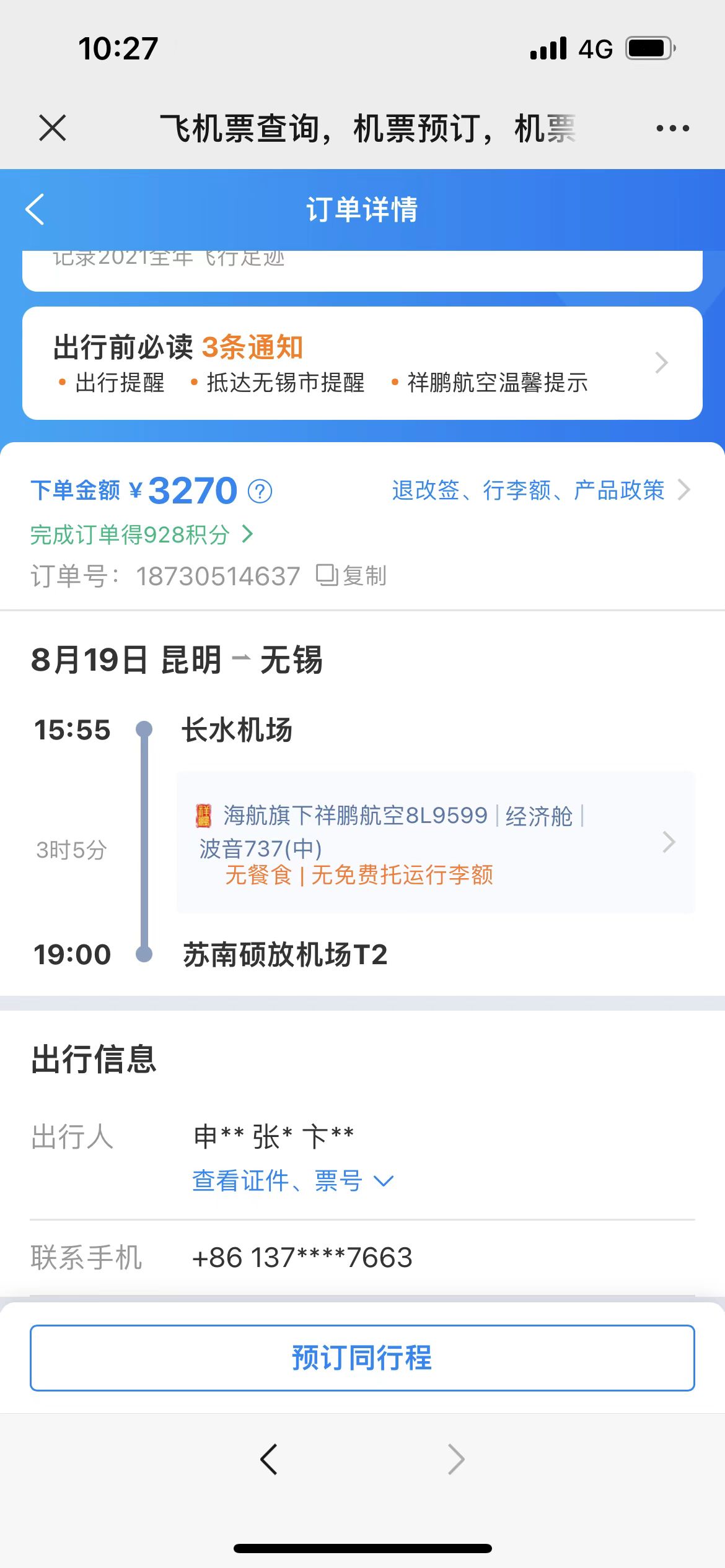This screenshot has height=1568, width=725.
Task: Tap the question mark next to ¥3270
Action: click(x=260, y=492)
